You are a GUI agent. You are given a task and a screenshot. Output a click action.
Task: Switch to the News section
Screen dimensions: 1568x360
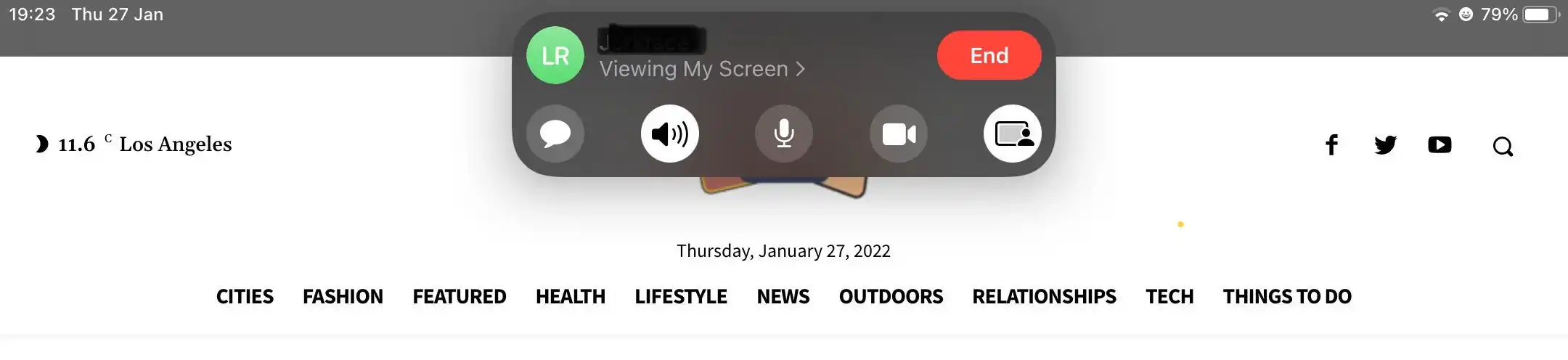(783, 297)
